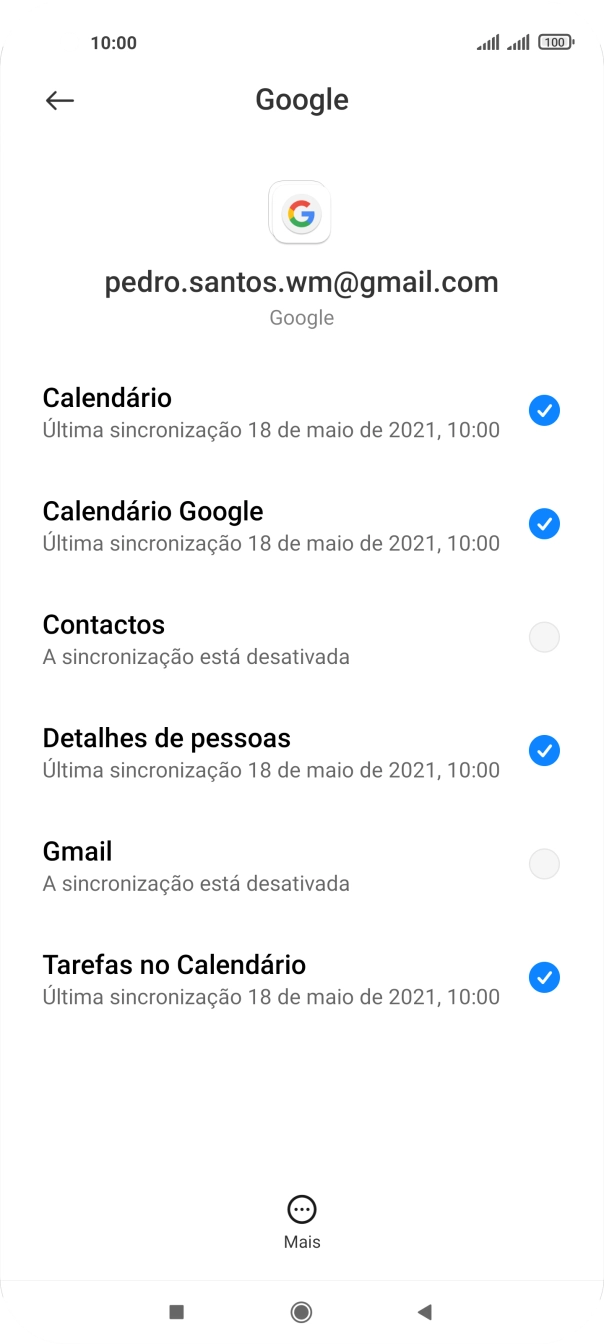
Task: Uncheck Calendário Google sync
Action: [544, 524]
